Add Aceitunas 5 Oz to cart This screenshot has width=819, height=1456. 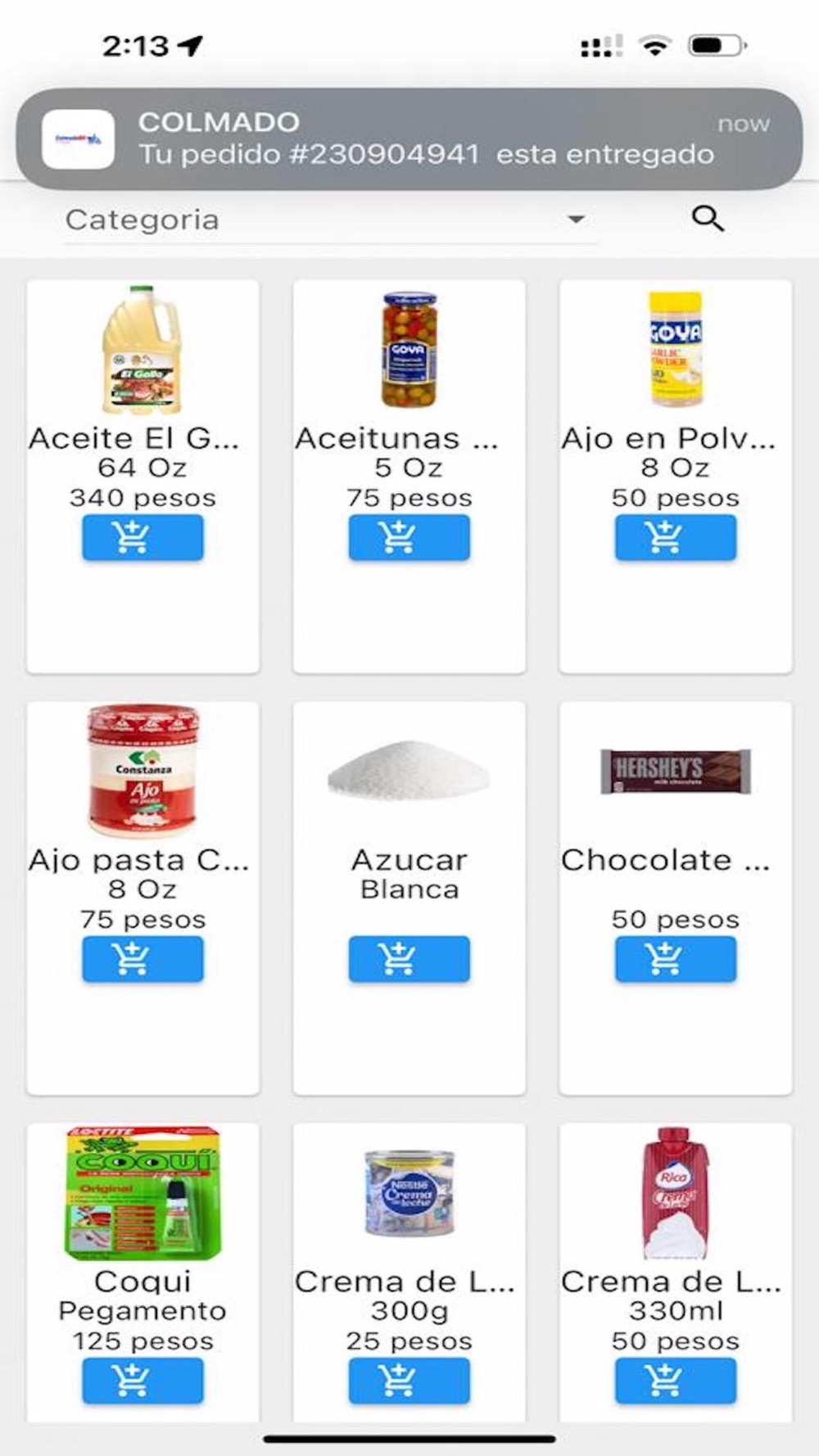[409, 538]
